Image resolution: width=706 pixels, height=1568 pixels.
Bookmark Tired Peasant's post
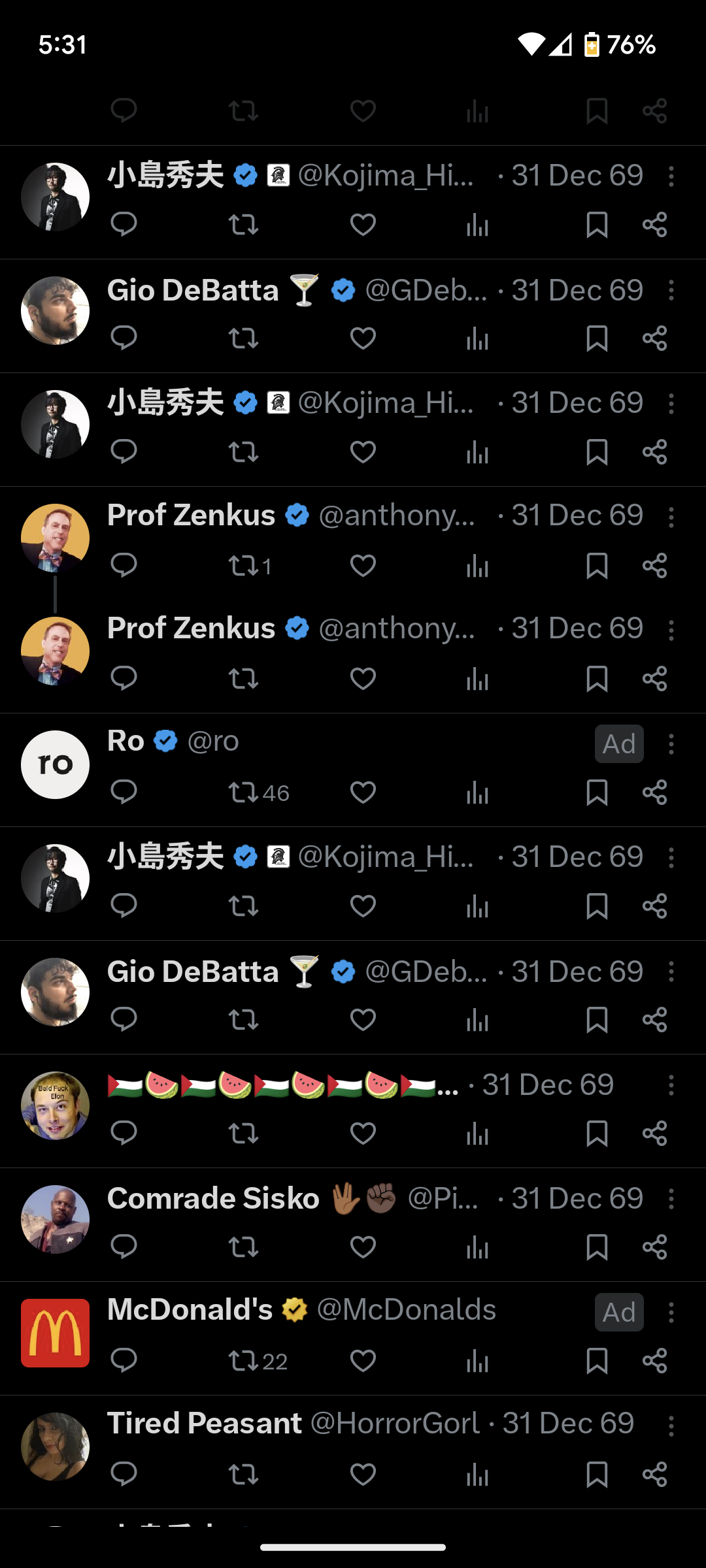[597, 1475]
